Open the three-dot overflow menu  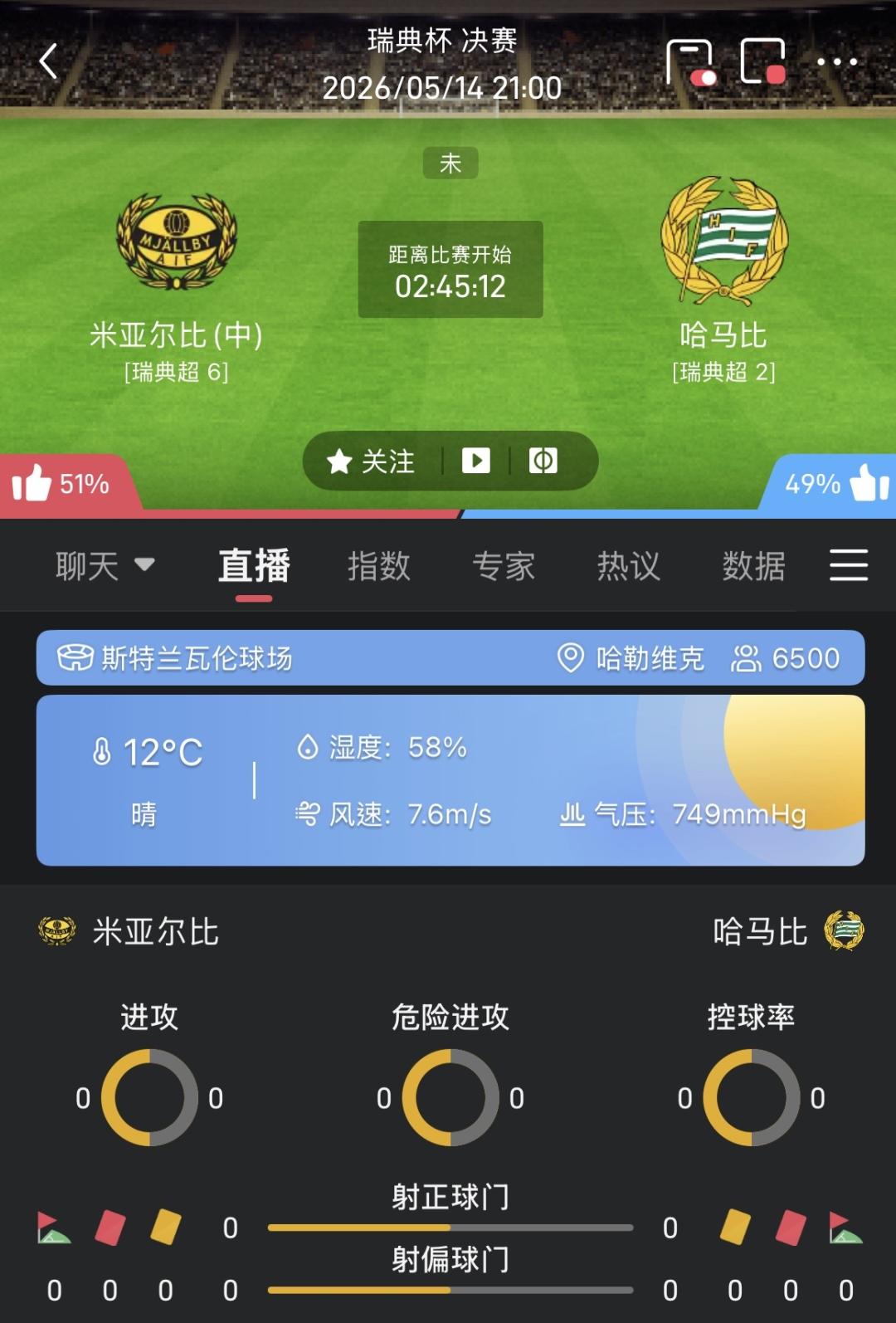(837, 61)
